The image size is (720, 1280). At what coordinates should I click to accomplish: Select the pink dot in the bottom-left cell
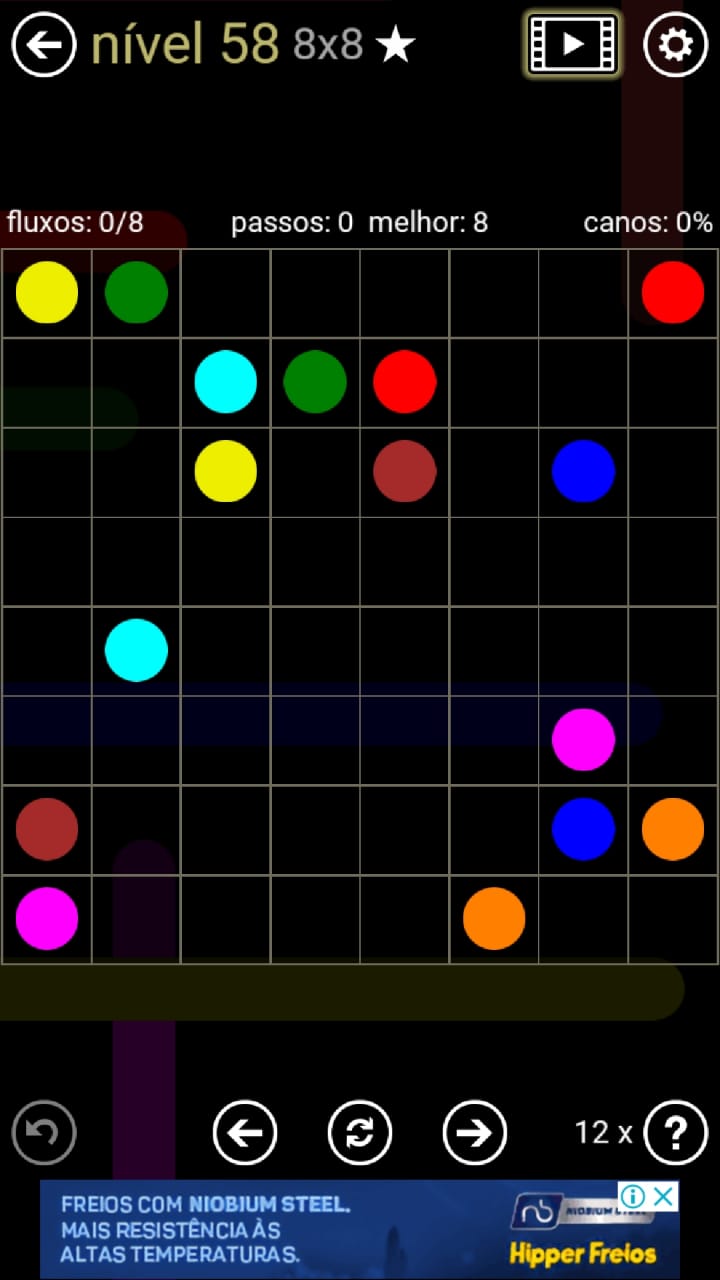click(x=47, y=918)
